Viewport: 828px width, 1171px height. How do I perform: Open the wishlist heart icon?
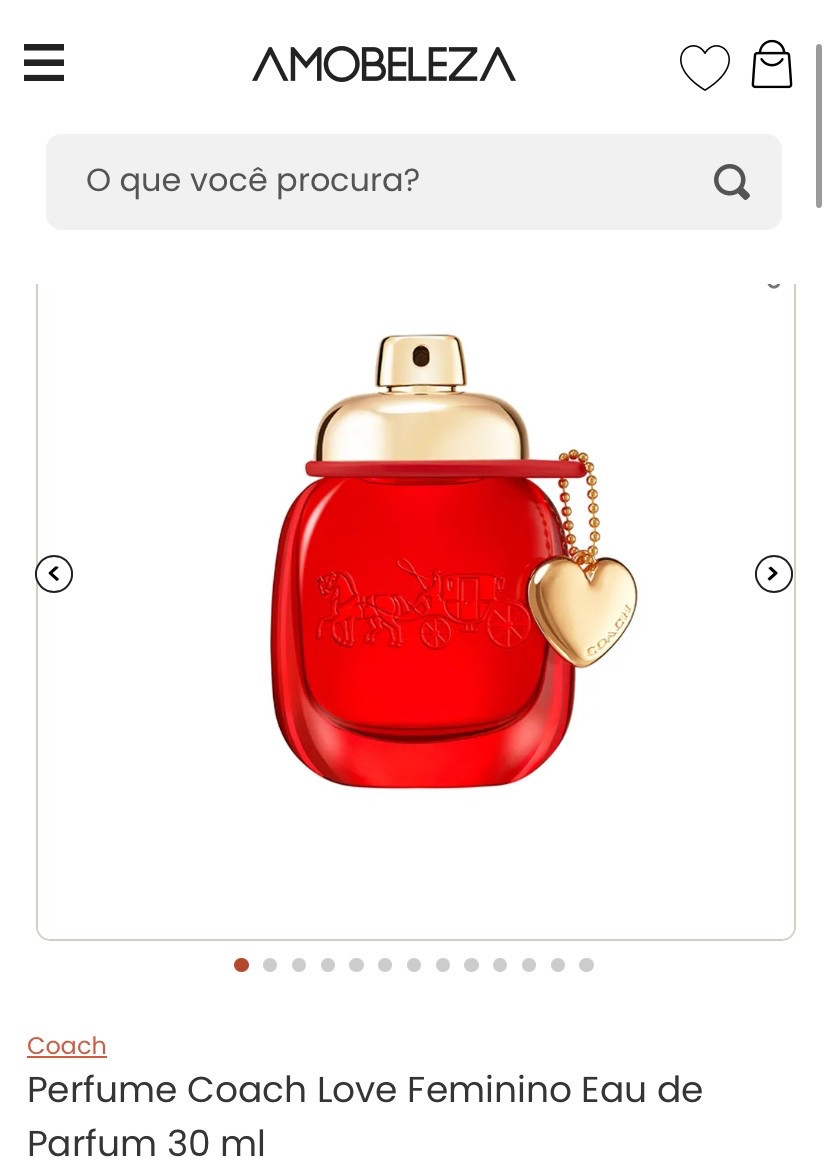pyautogui.click(x=705, y=66)
